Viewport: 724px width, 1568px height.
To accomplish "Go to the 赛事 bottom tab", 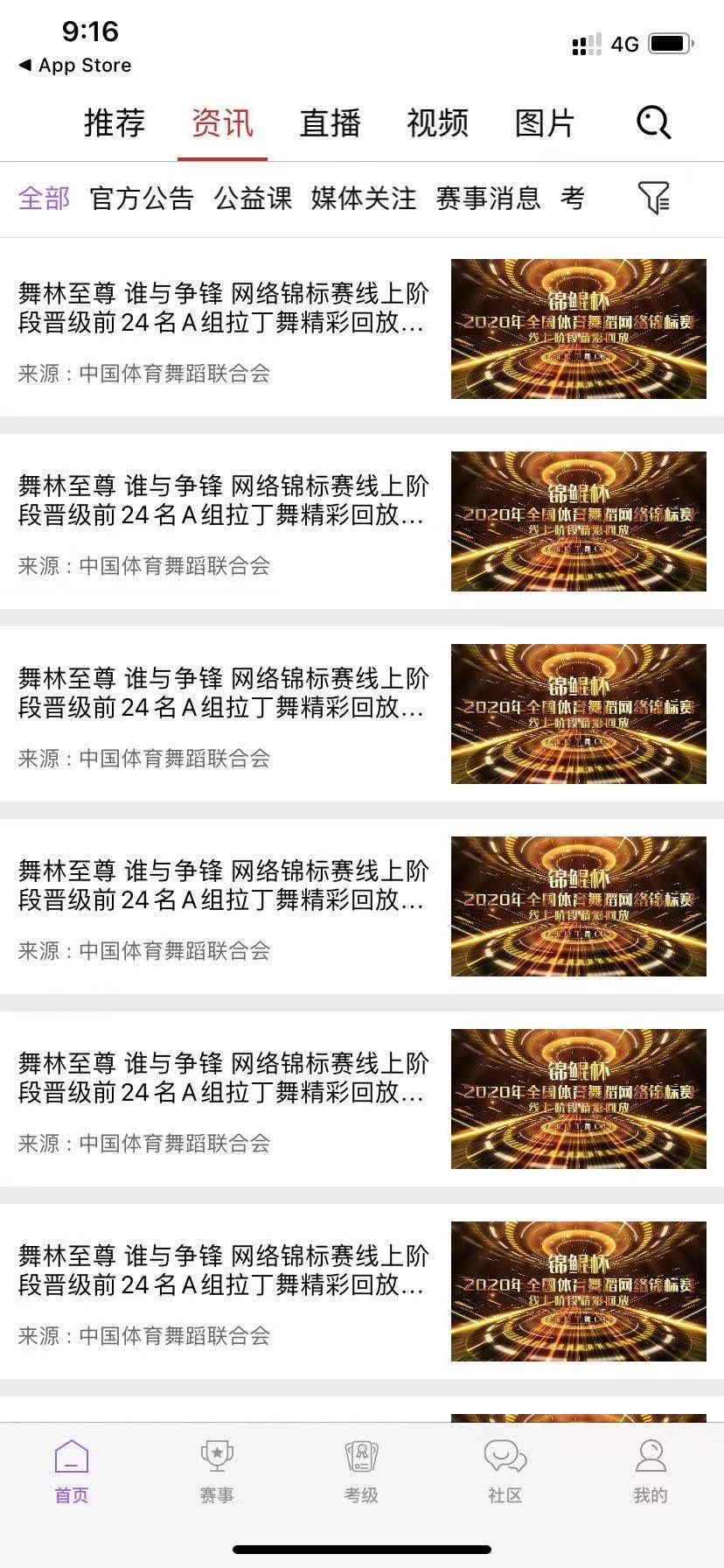I will pos(216,1472).
